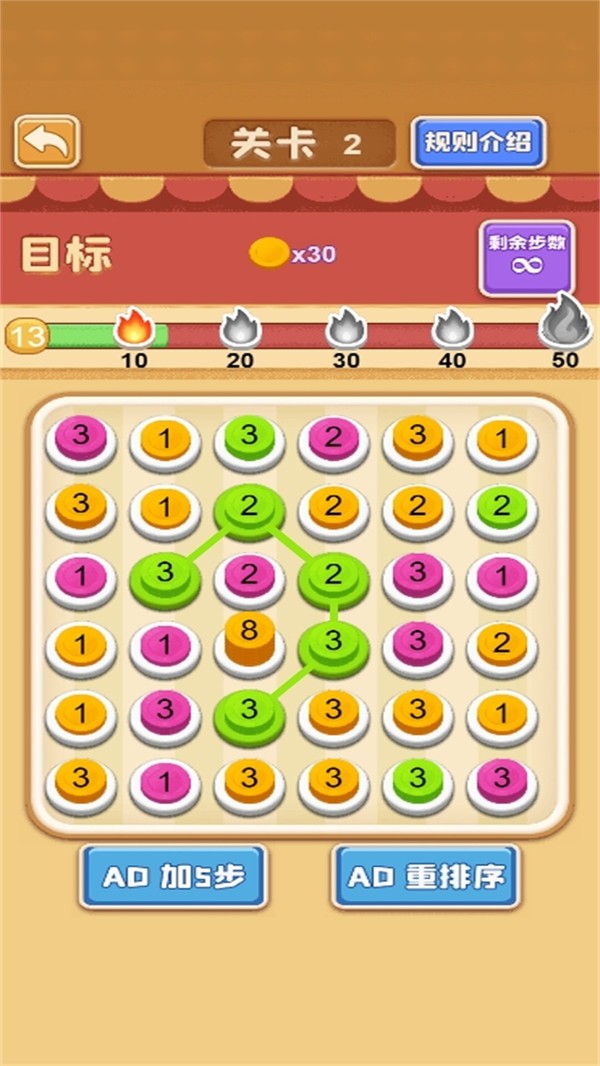
Task: Open the 规则介绍 rules introduction
Action: coord(478,143)
